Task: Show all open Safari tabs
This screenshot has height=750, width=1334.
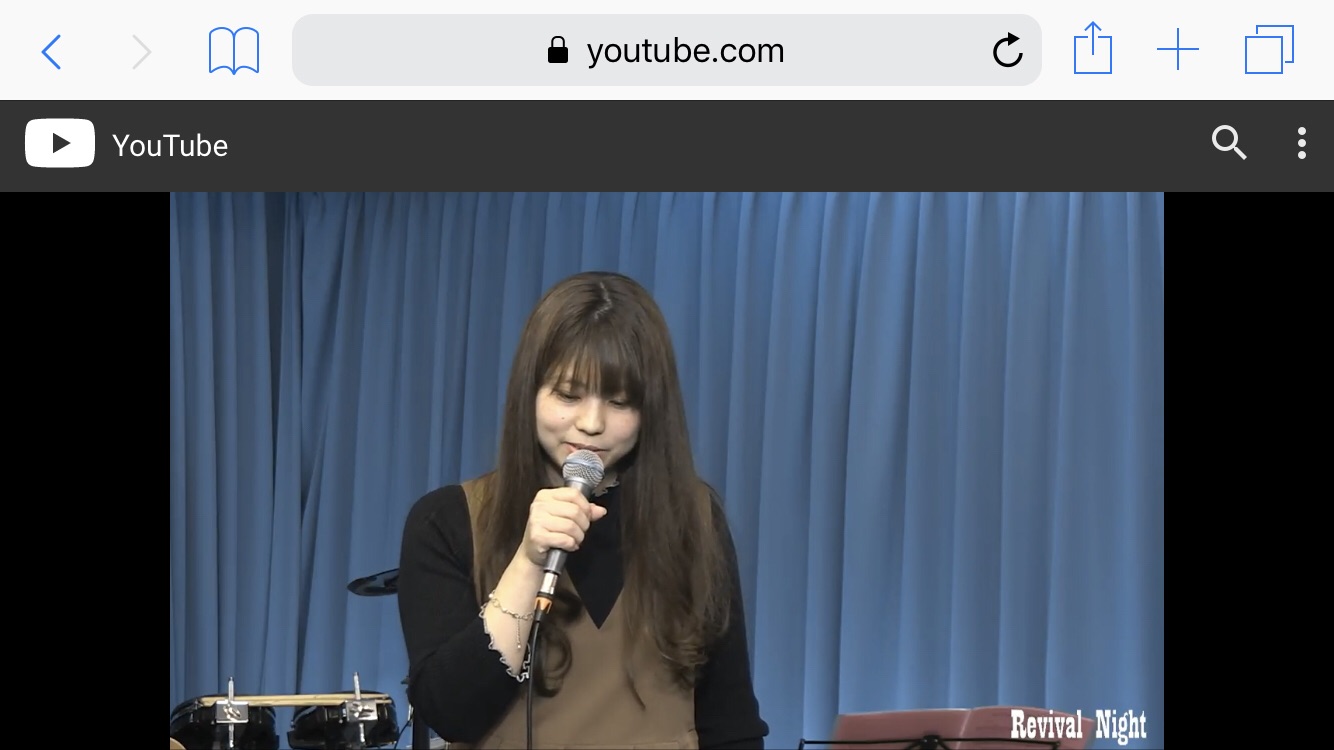Action: point(1269,50)
